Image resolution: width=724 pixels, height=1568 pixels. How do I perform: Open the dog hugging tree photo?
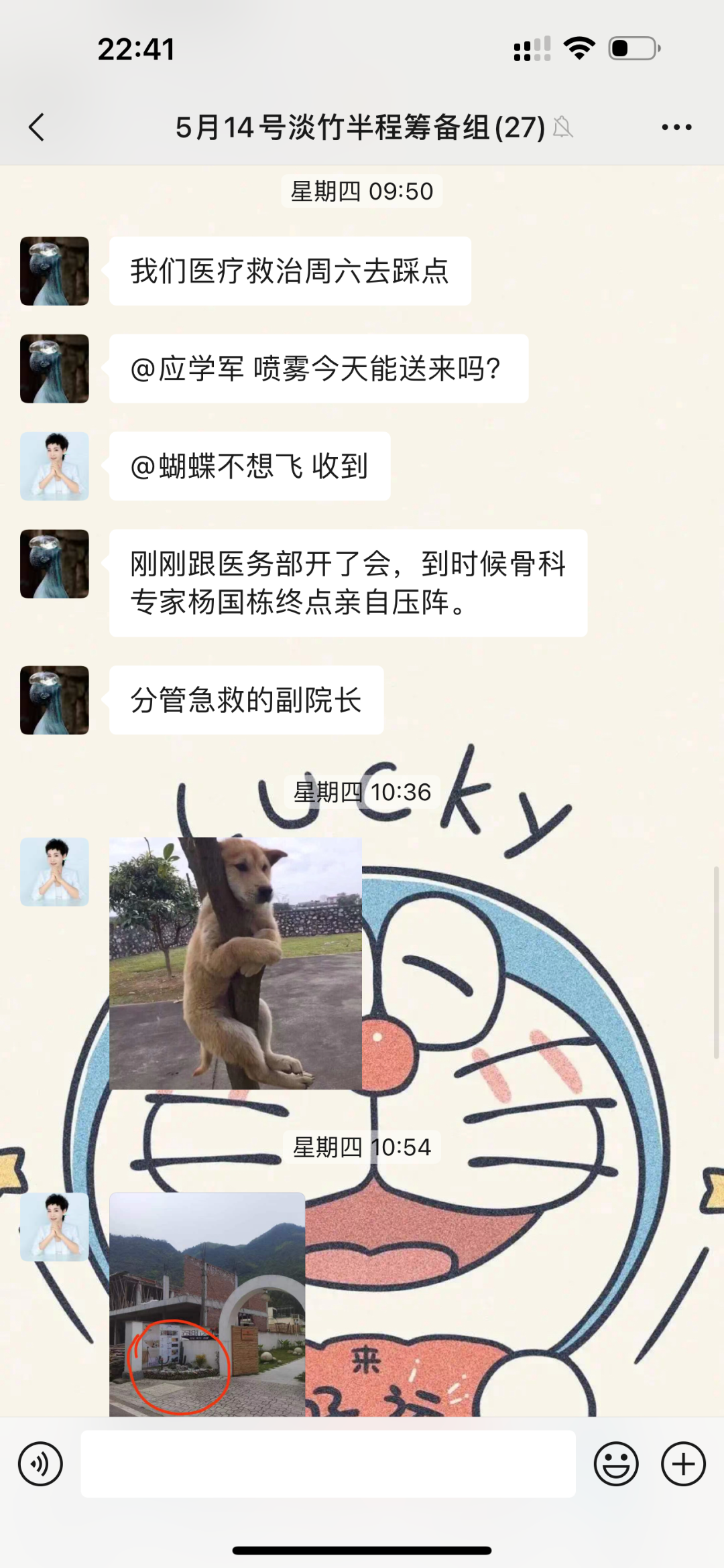[x=235, y=963]
